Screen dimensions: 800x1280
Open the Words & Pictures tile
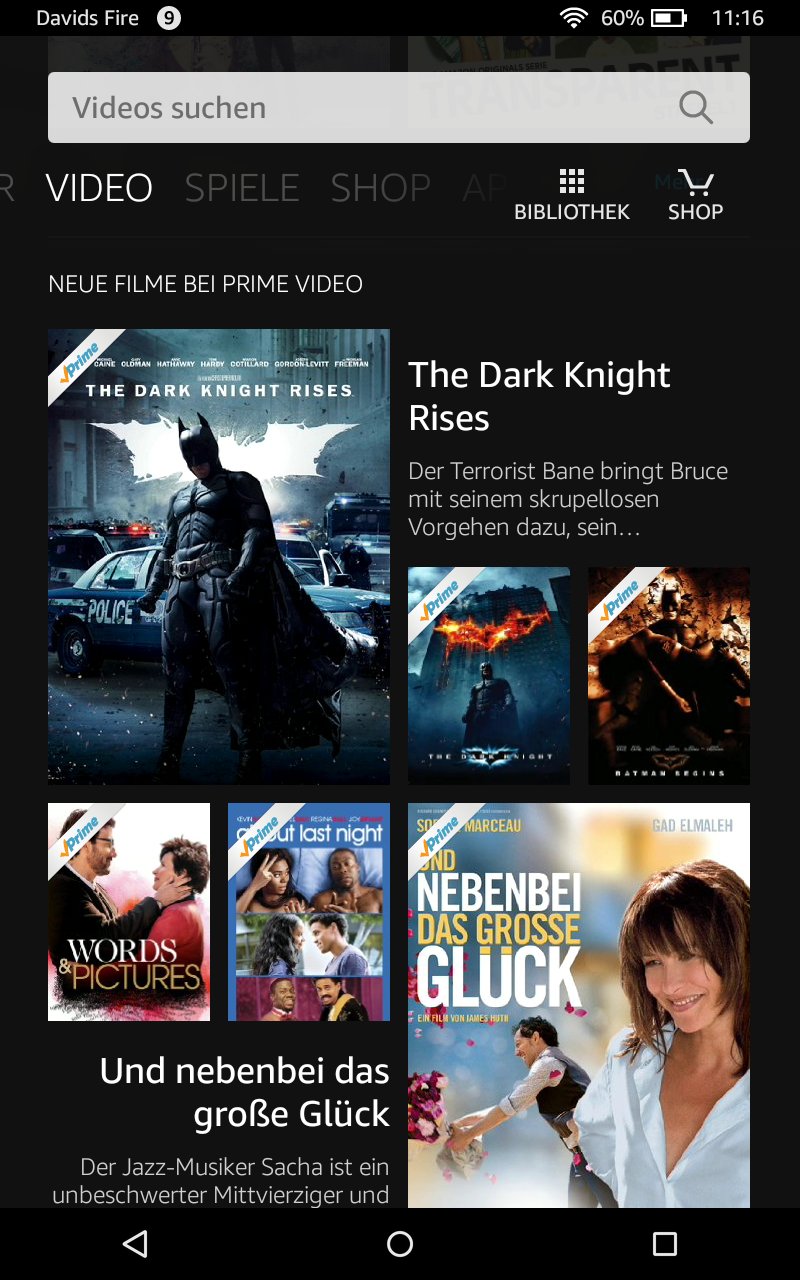click(x=129, y=911)
